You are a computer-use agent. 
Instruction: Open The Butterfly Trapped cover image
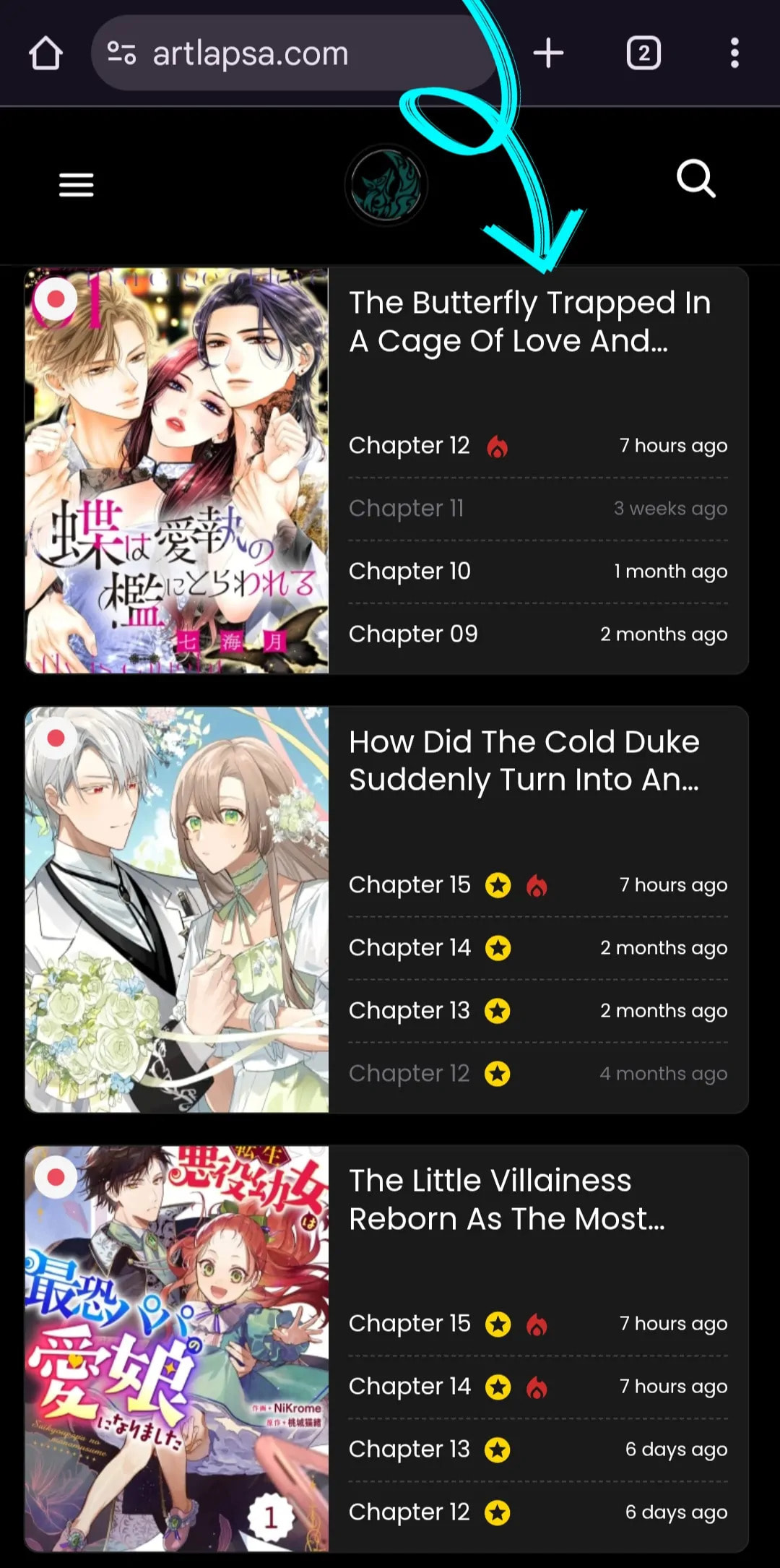[177, 471]
